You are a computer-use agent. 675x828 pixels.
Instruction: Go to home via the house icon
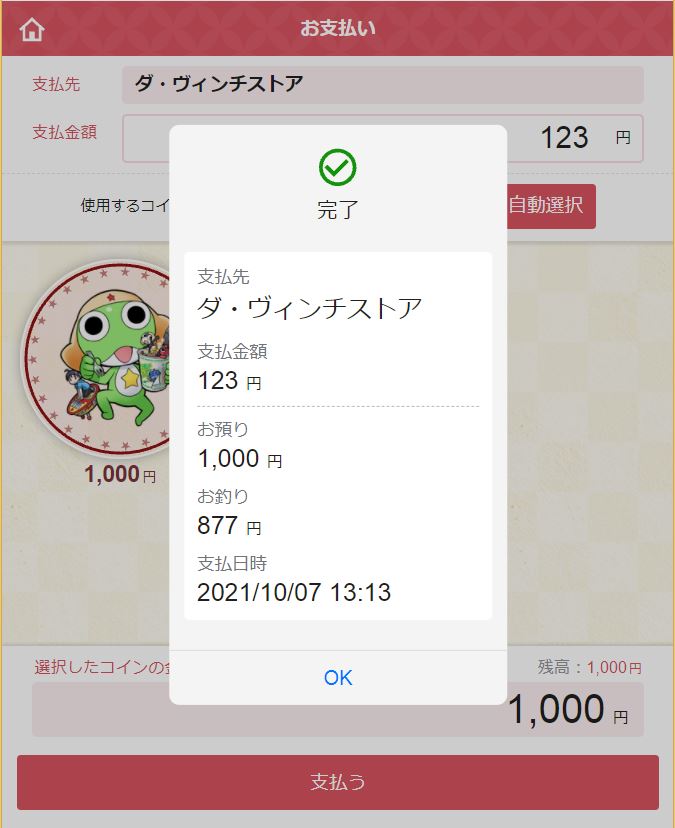[x=32, y=29]
